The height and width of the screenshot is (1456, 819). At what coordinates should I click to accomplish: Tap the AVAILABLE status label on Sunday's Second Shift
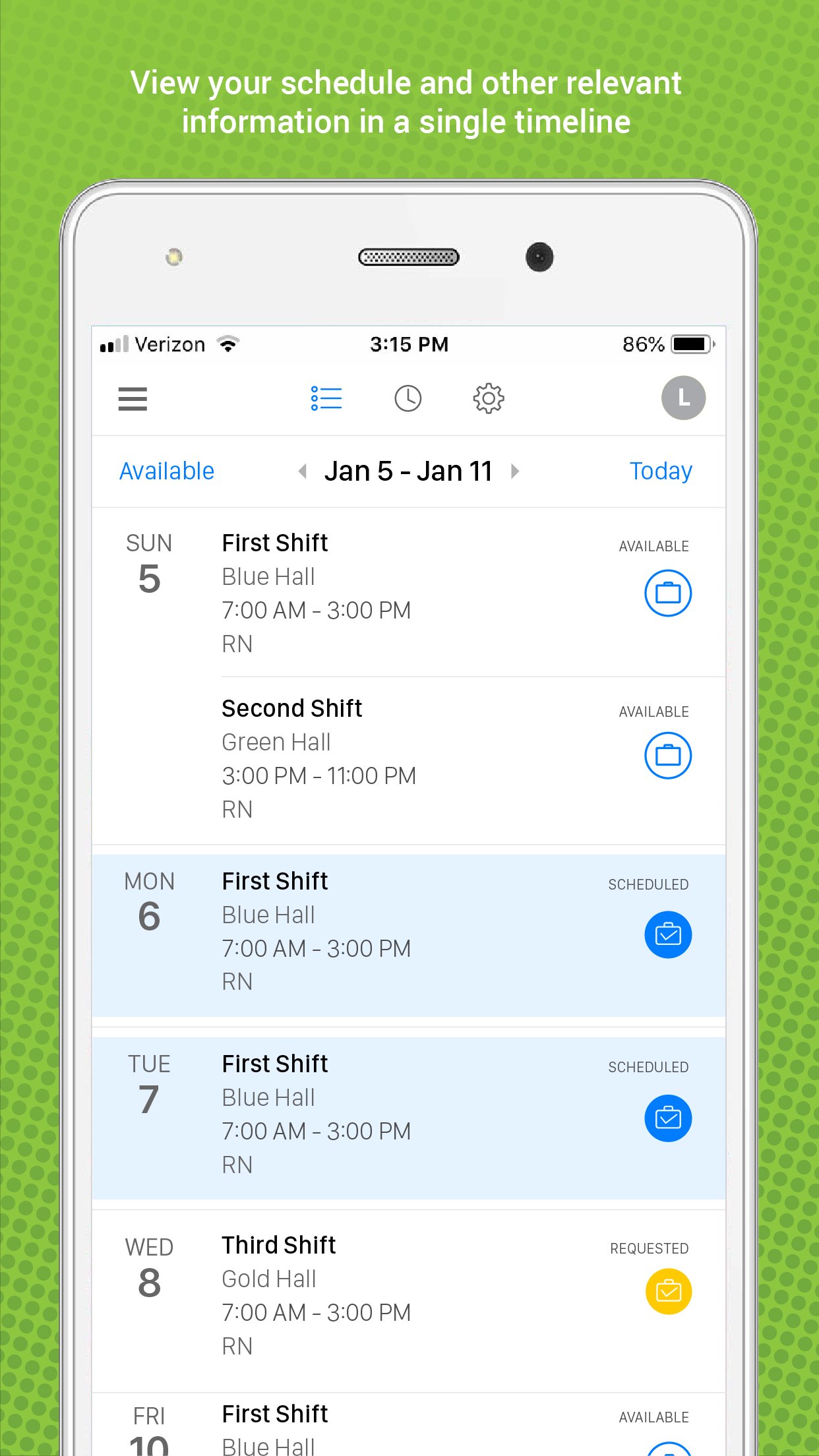pyautogui.click(x=653, y=712)
